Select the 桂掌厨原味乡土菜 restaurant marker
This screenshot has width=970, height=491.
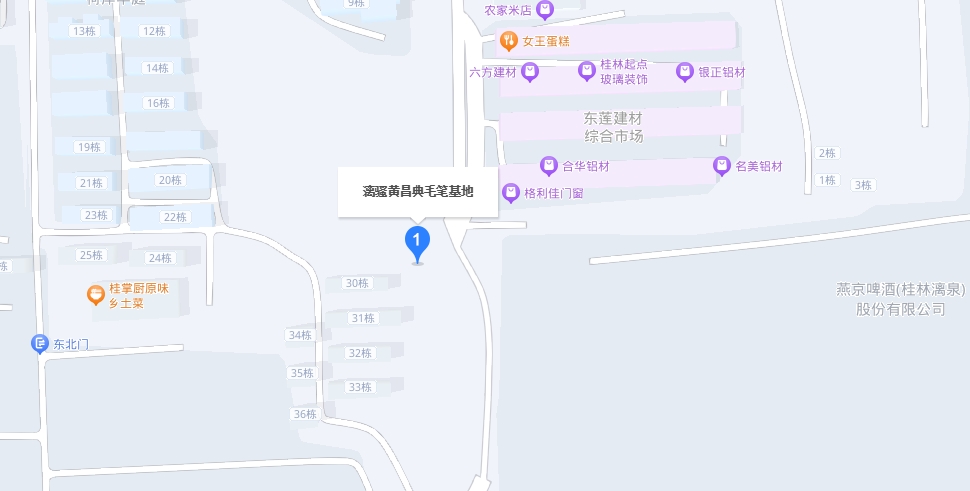(95, 295)
